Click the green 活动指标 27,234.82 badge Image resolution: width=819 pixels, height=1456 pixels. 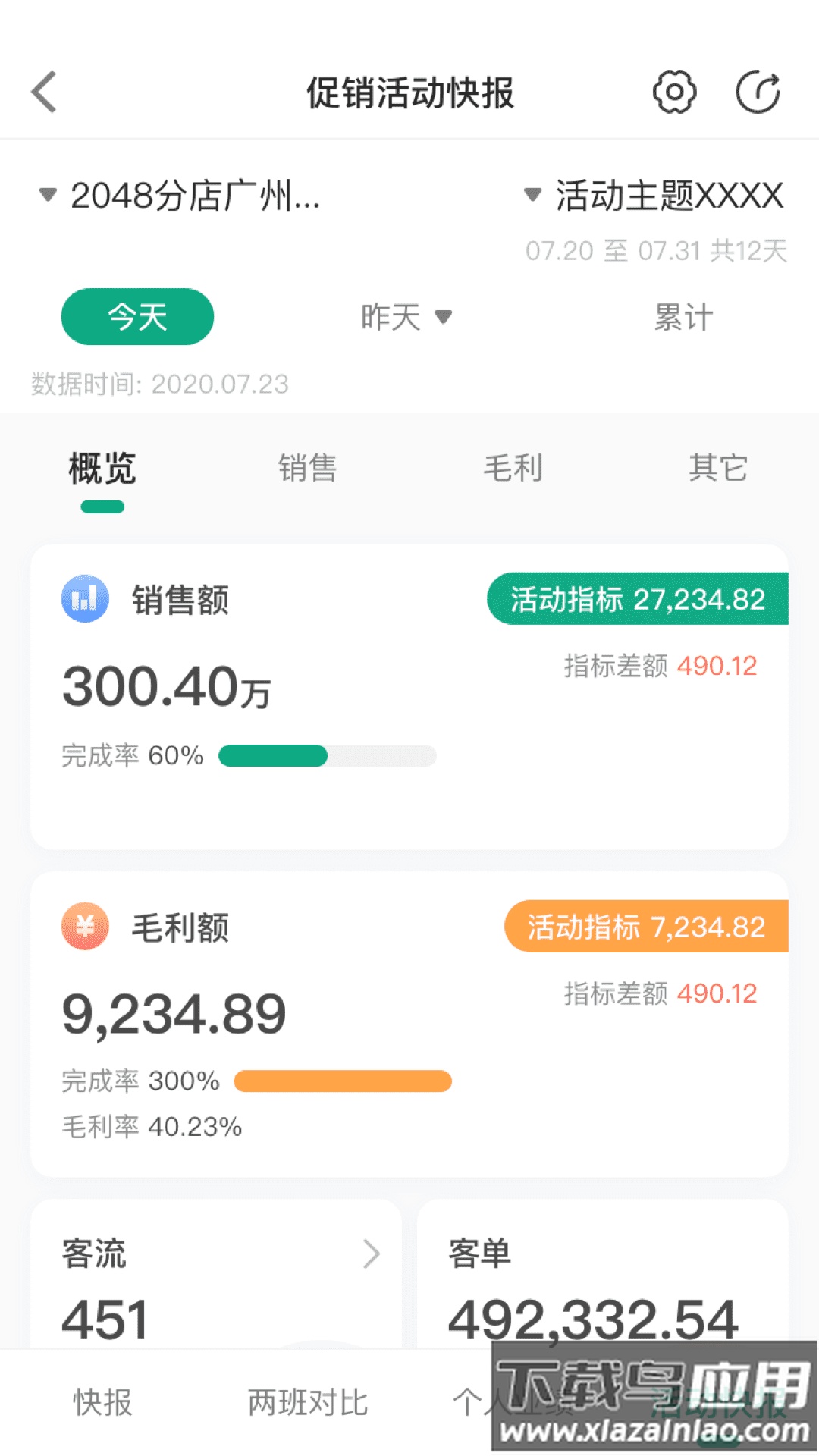point(639,599)
